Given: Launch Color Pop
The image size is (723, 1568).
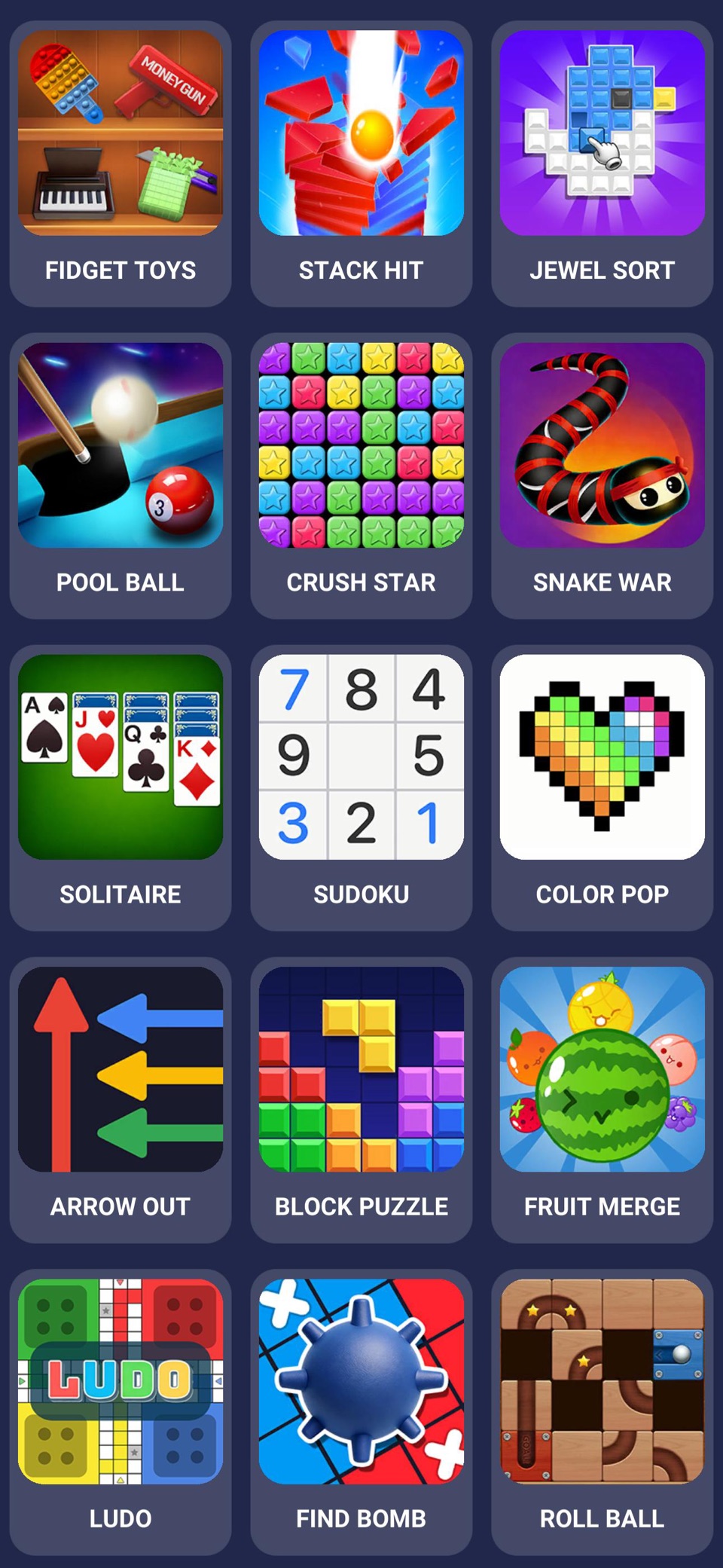Looking at the screenshot, I should [x=602, y=787].
